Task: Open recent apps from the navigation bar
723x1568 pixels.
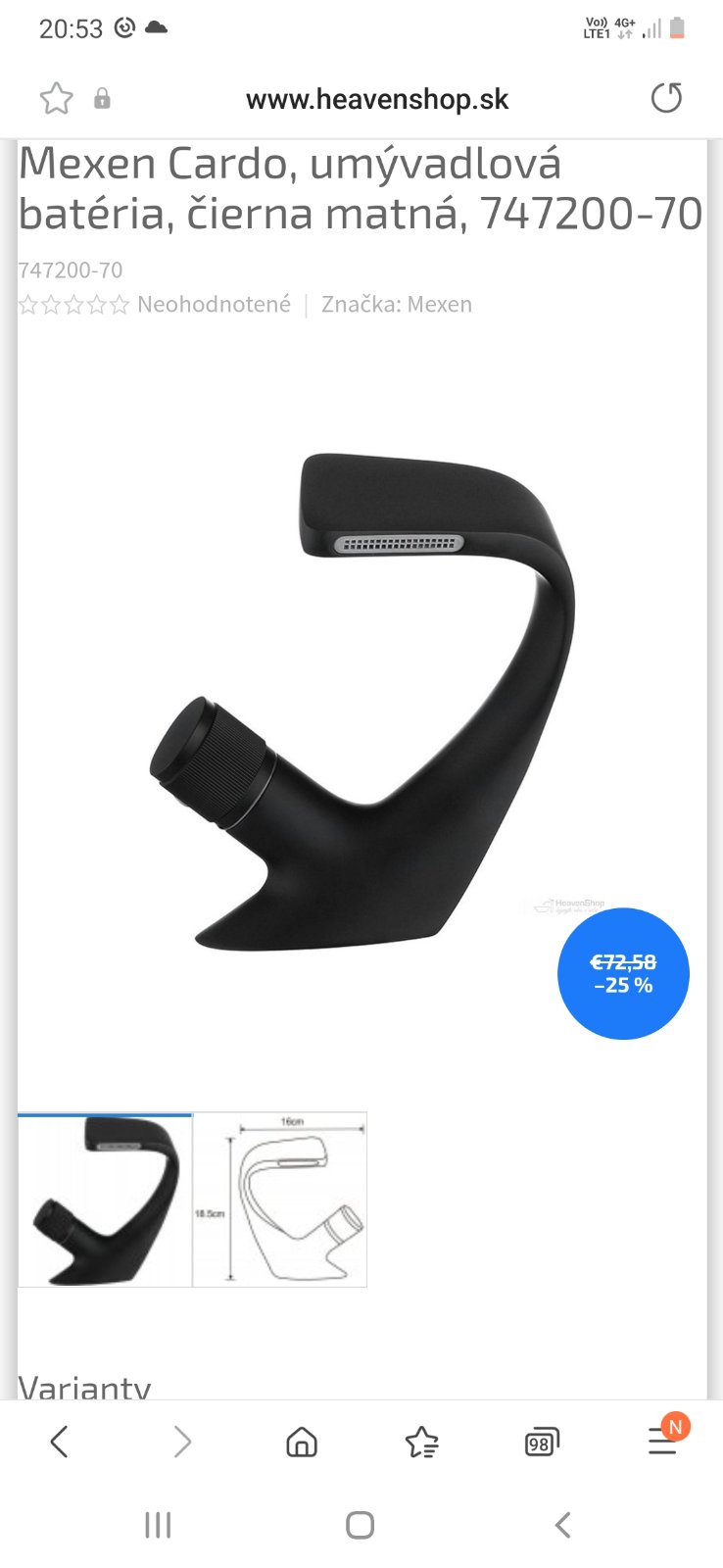Action: pos(158,1525)
